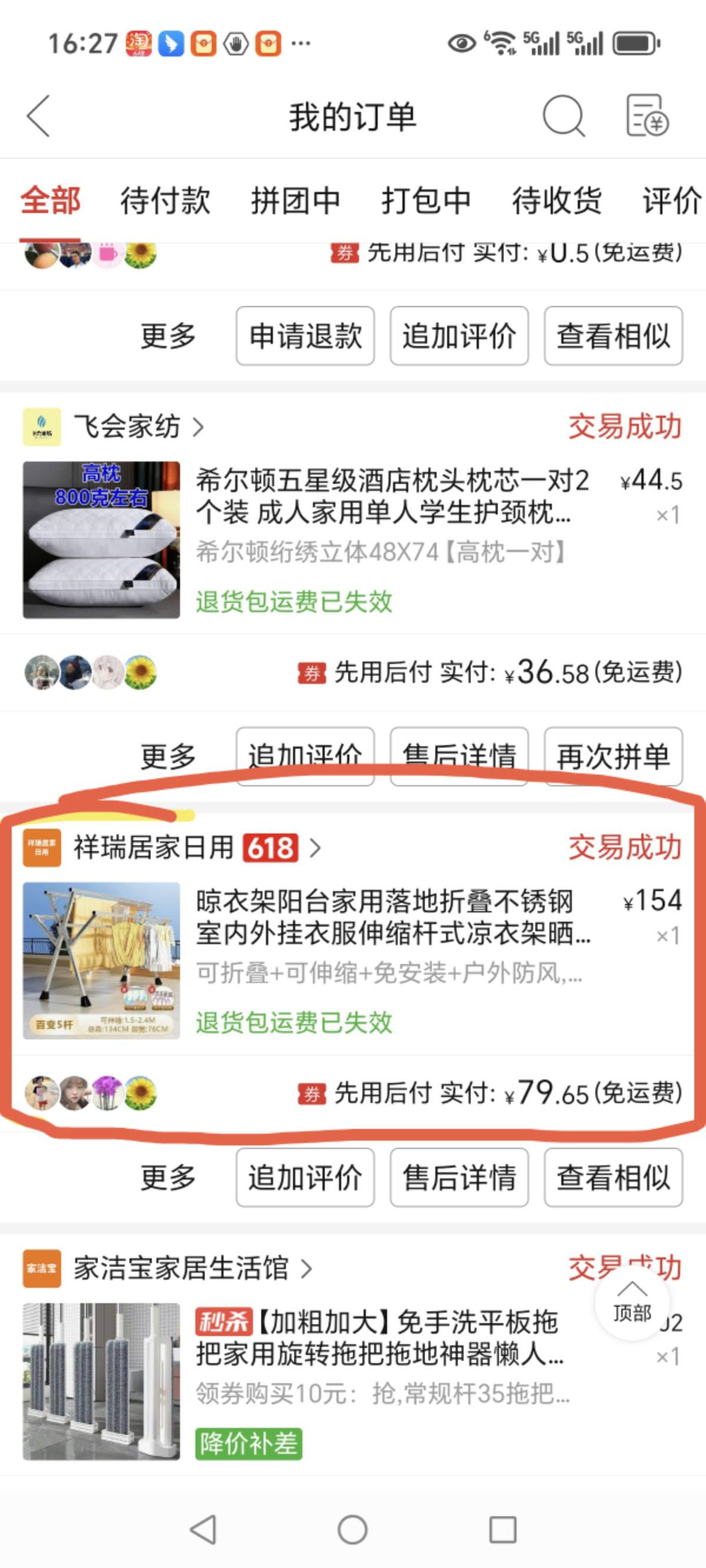Tap 申请退款 to request a refund
Image resolution: width=706 pixels, height=1568 pixels.
(x=305, y=336)
